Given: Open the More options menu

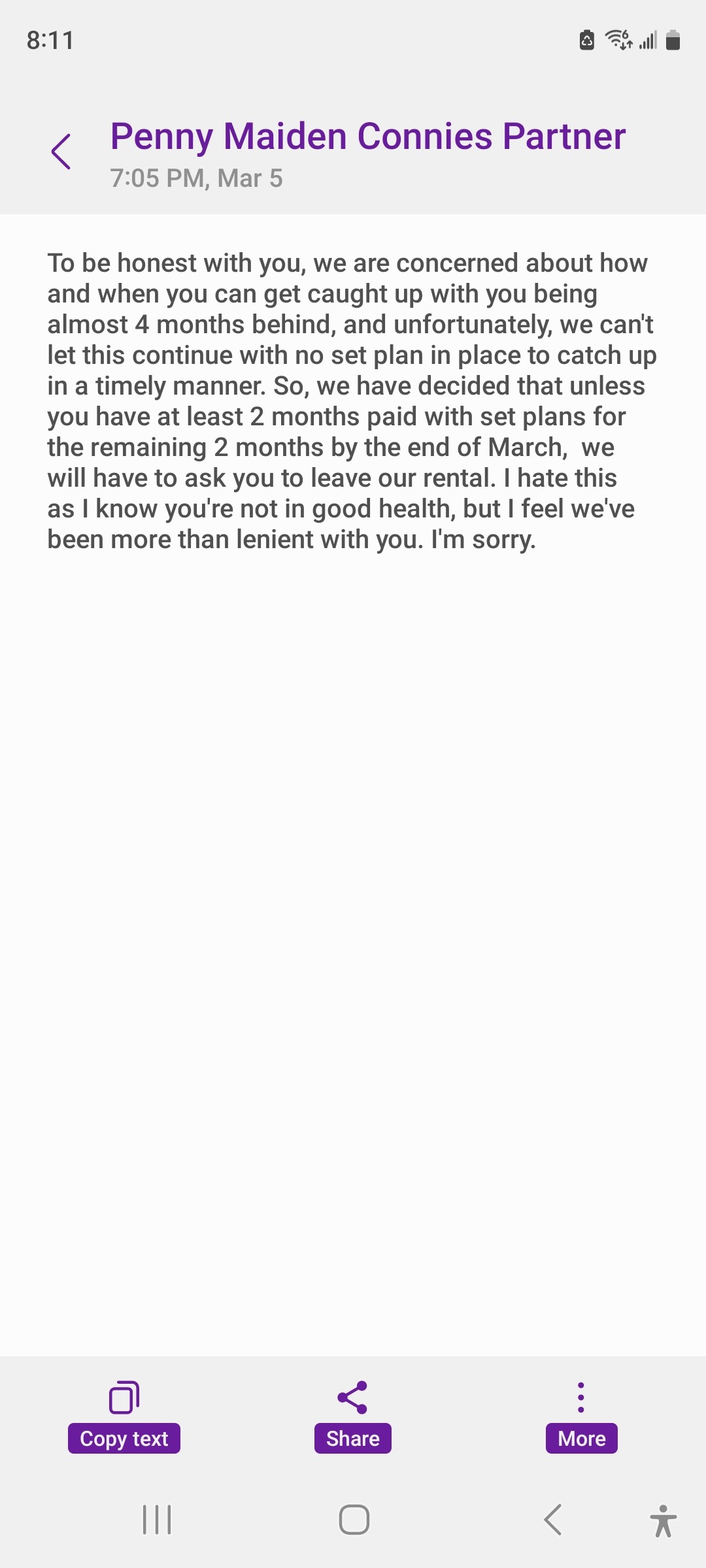Looking at the screenshot, I should pos(581,1416).
